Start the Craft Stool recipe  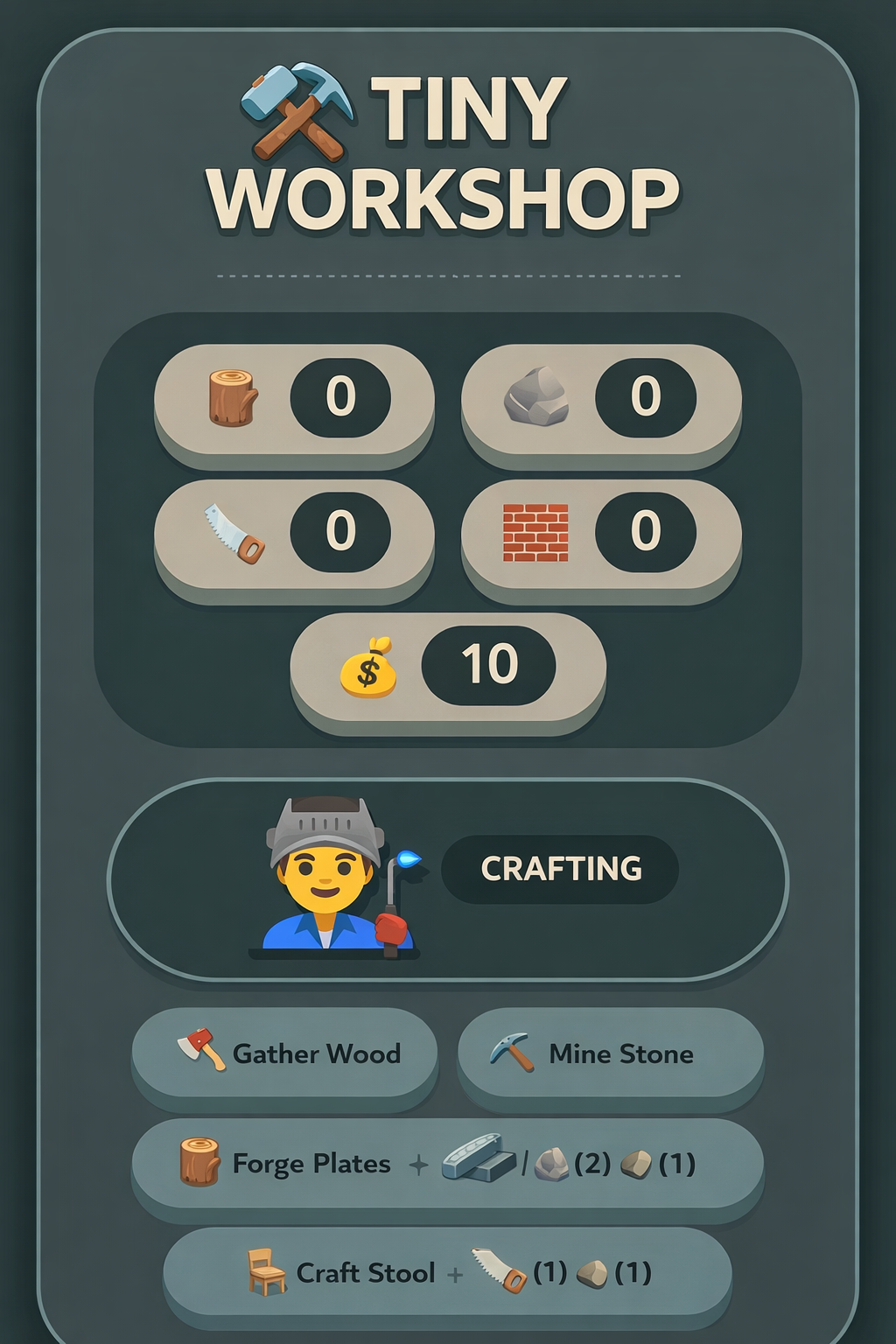point(447,1272)
